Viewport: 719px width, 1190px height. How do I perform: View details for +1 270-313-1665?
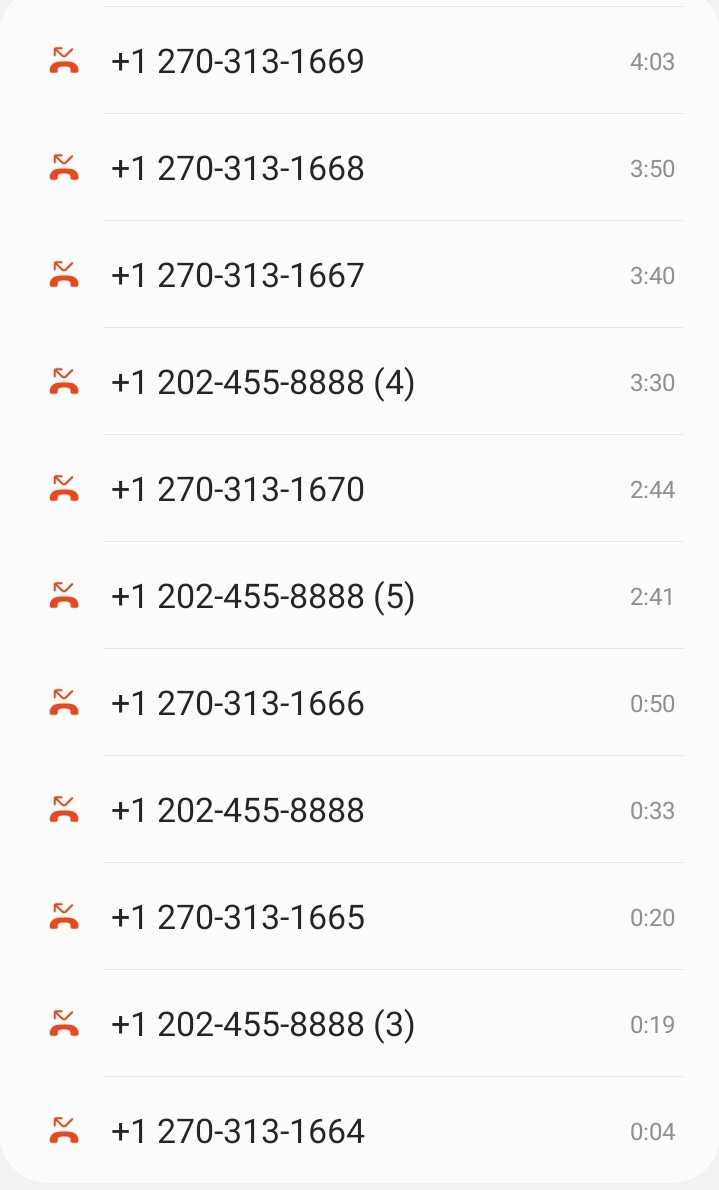coord(359,917)
